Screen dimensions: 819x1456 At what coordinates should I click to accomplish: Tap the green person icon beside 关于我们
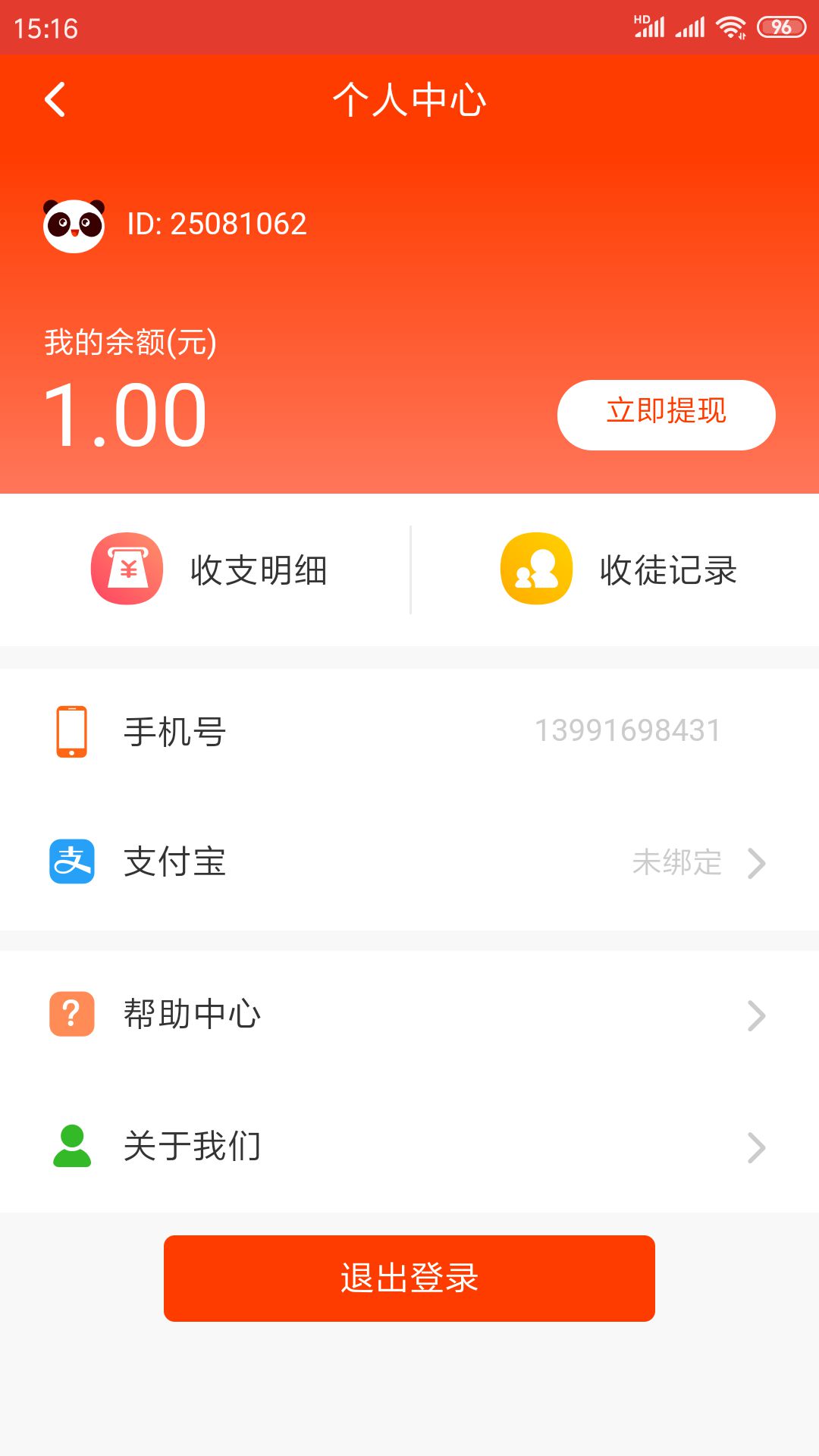point(72,1147)
